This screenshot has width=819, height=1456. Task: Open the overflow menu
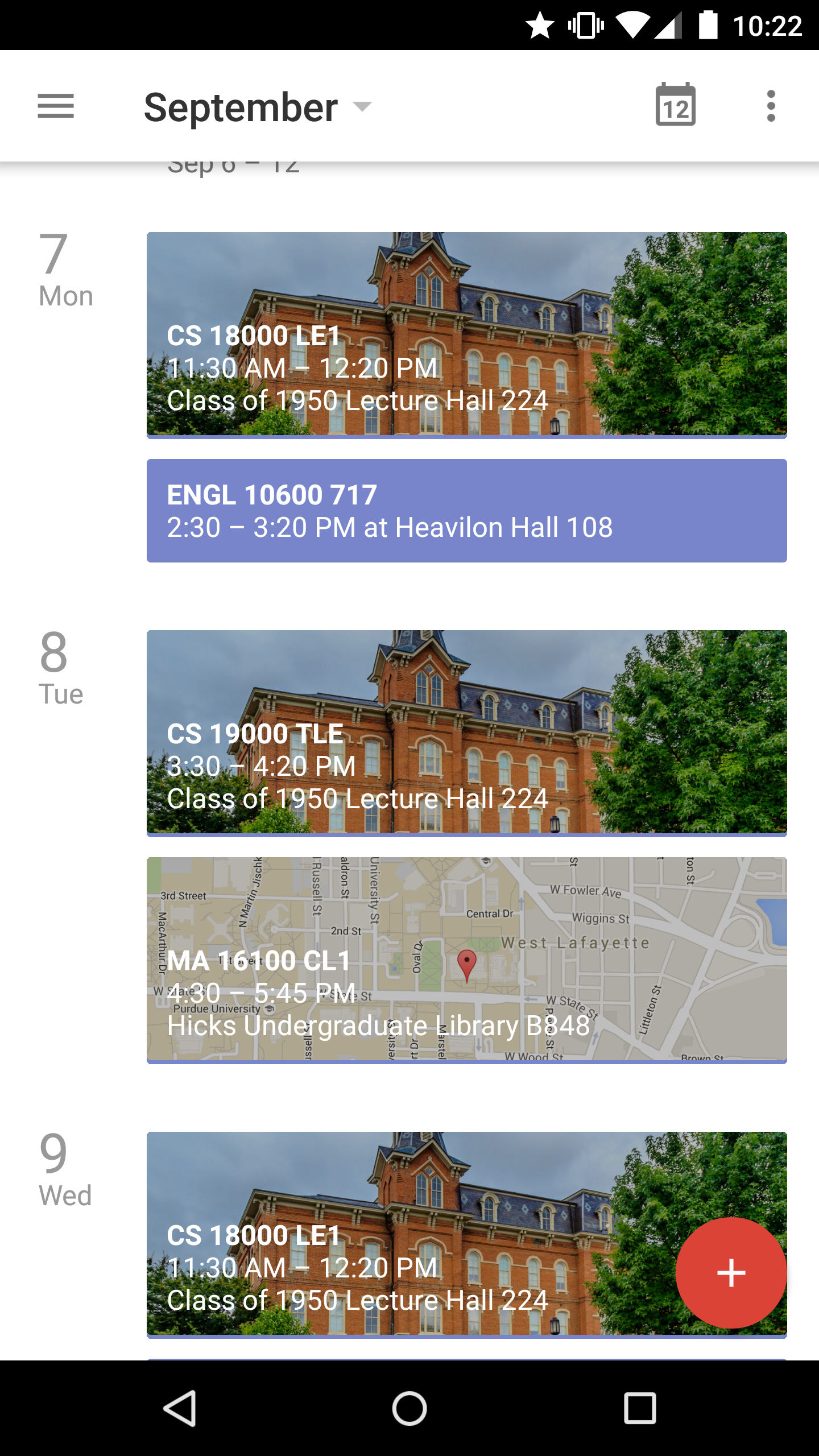771,106
